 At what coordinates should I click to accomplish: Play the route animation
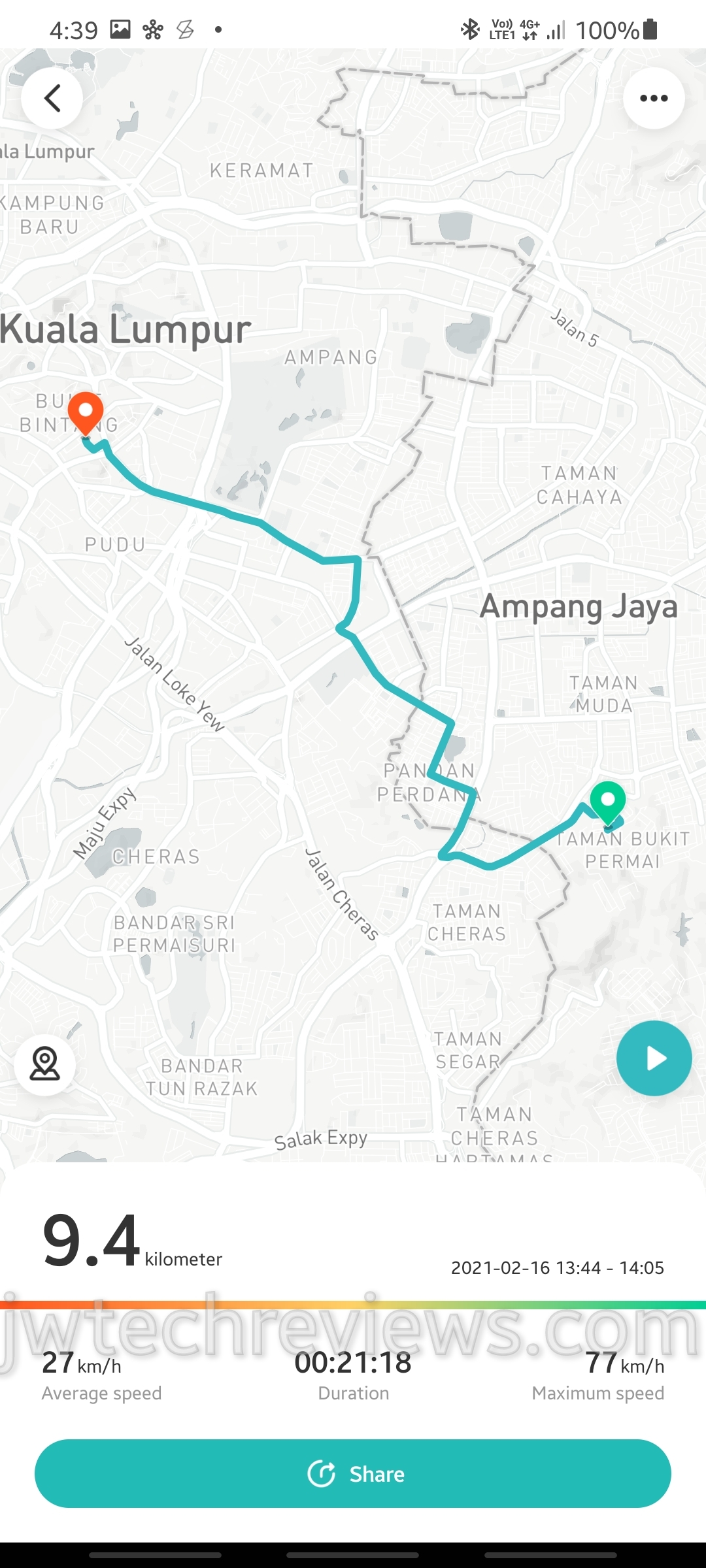[x=654, y=1058]
